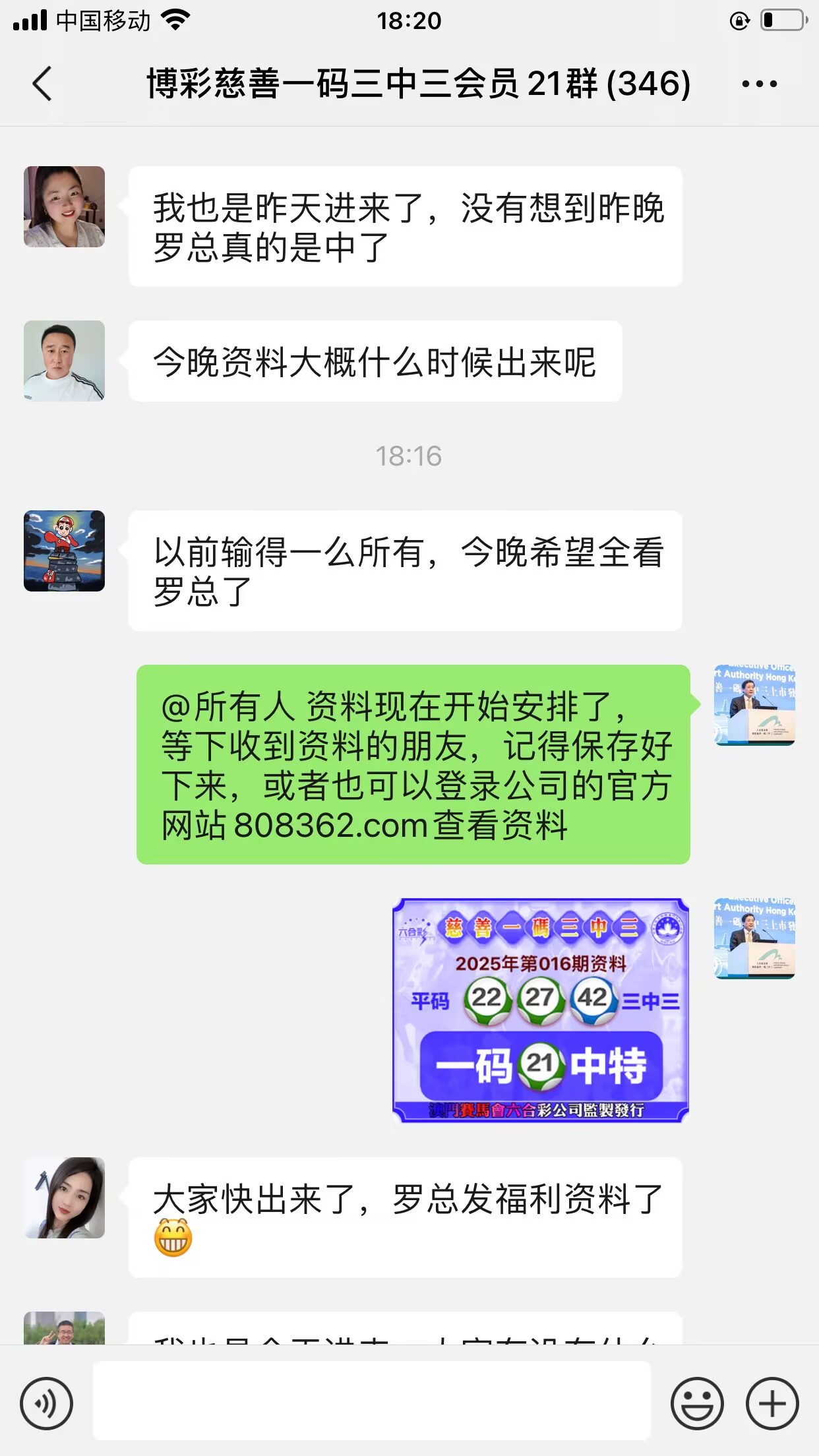Screen dimensions: 819x1456
Task: Switch to voice message input
Action: coord(46,1403)
